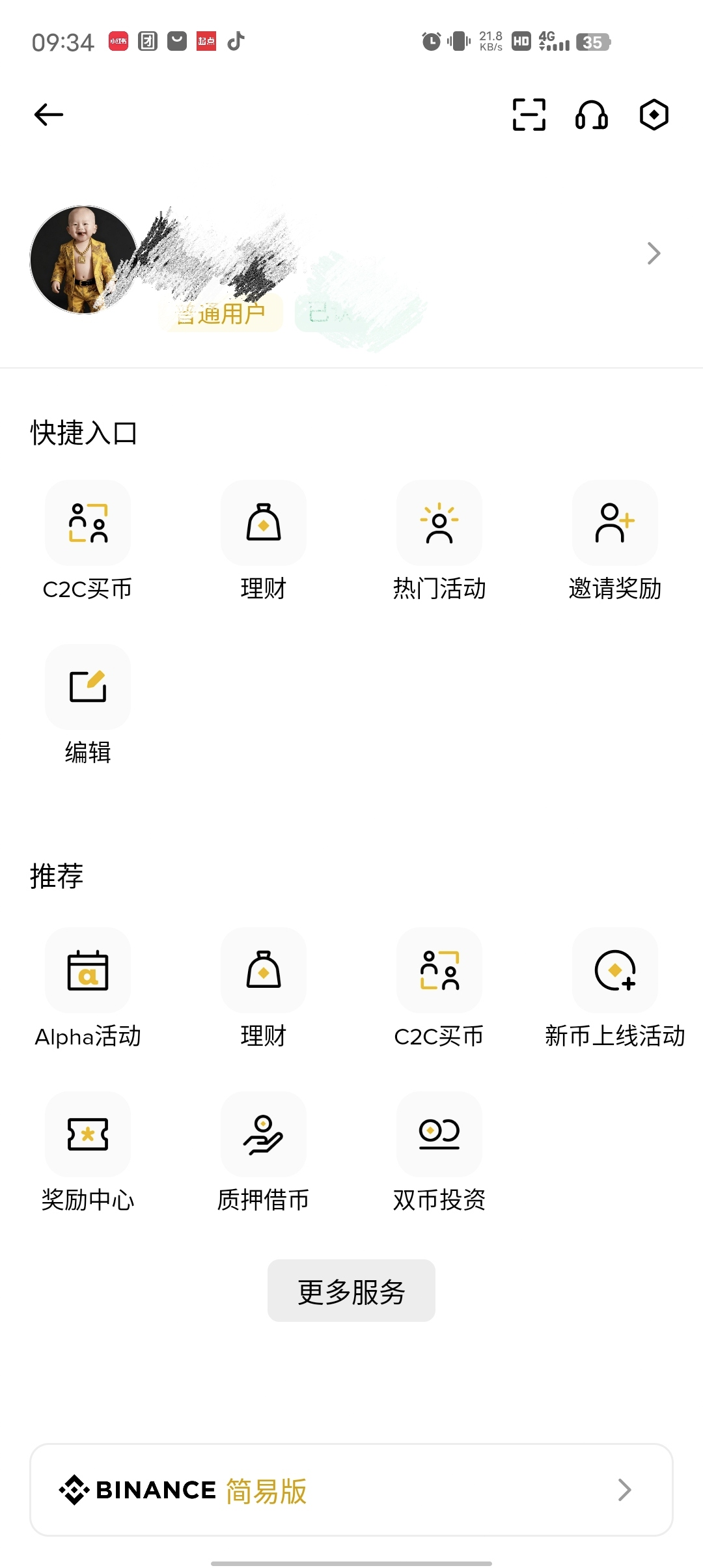Open 热门活动 shortcut
Image resolution: width=703 pixels, height=1568 pixels.
tap(439, 524)
